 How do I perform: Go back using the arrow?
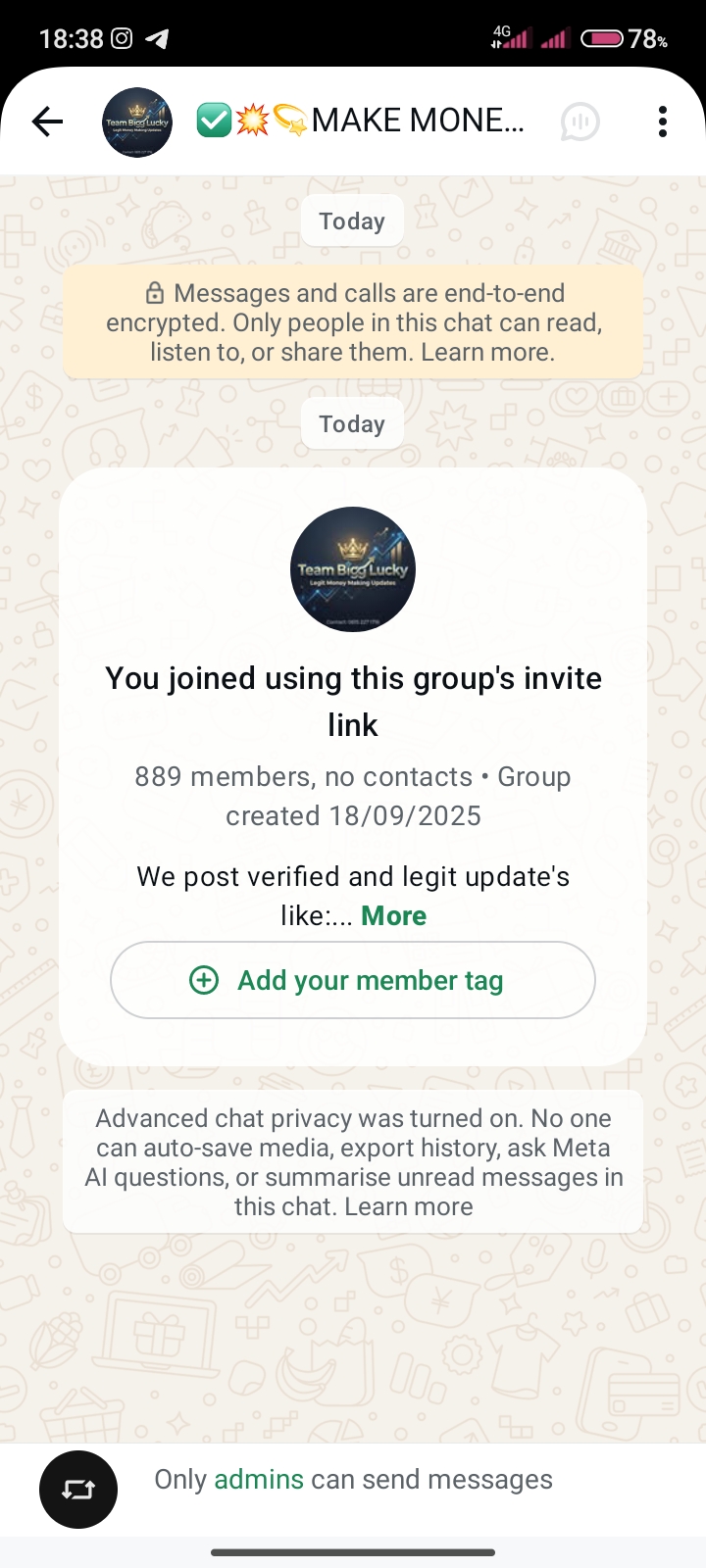pyautogui.click(x=47, y=122)
